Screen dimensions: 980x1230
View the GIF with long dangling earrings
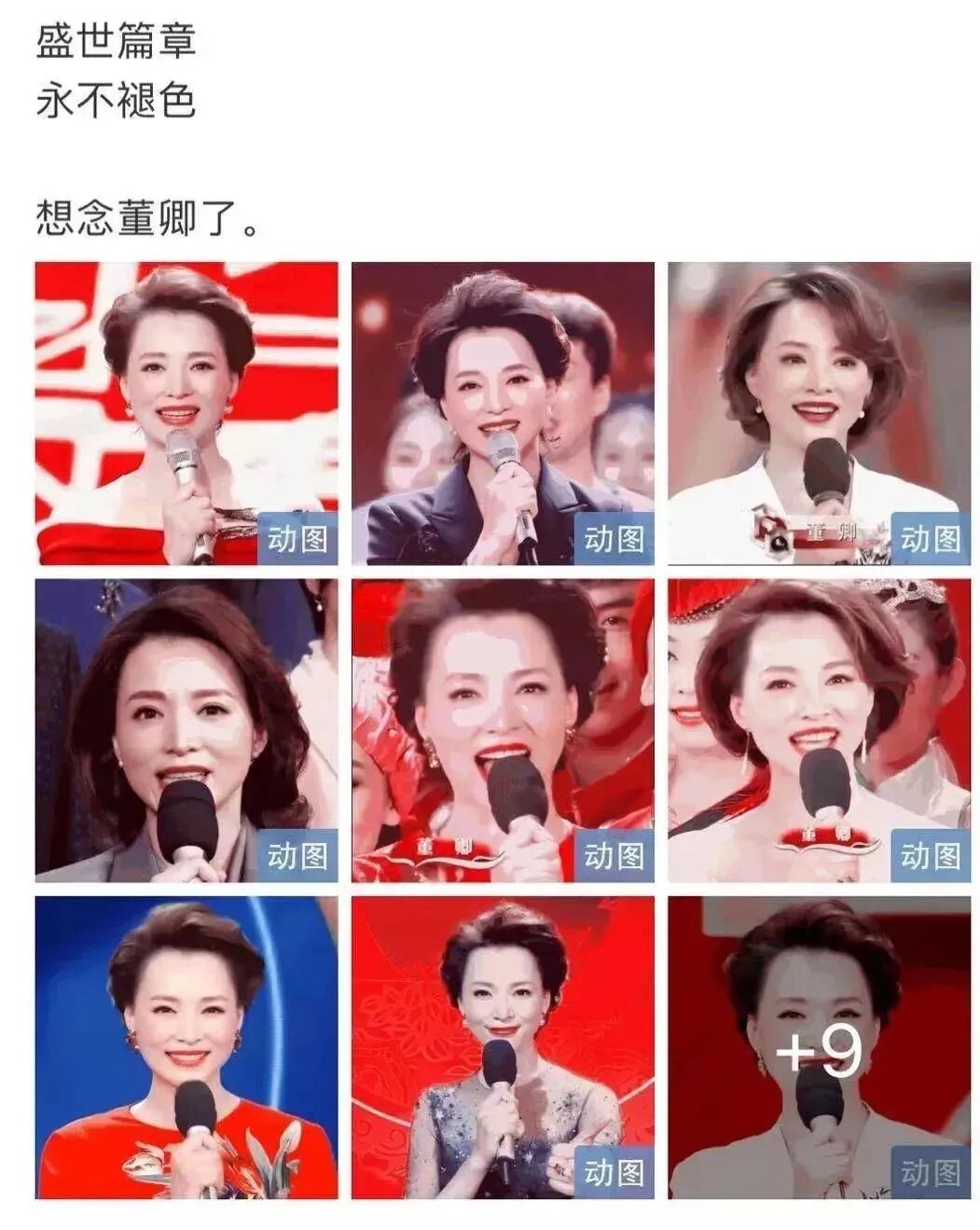coord(819,730)
